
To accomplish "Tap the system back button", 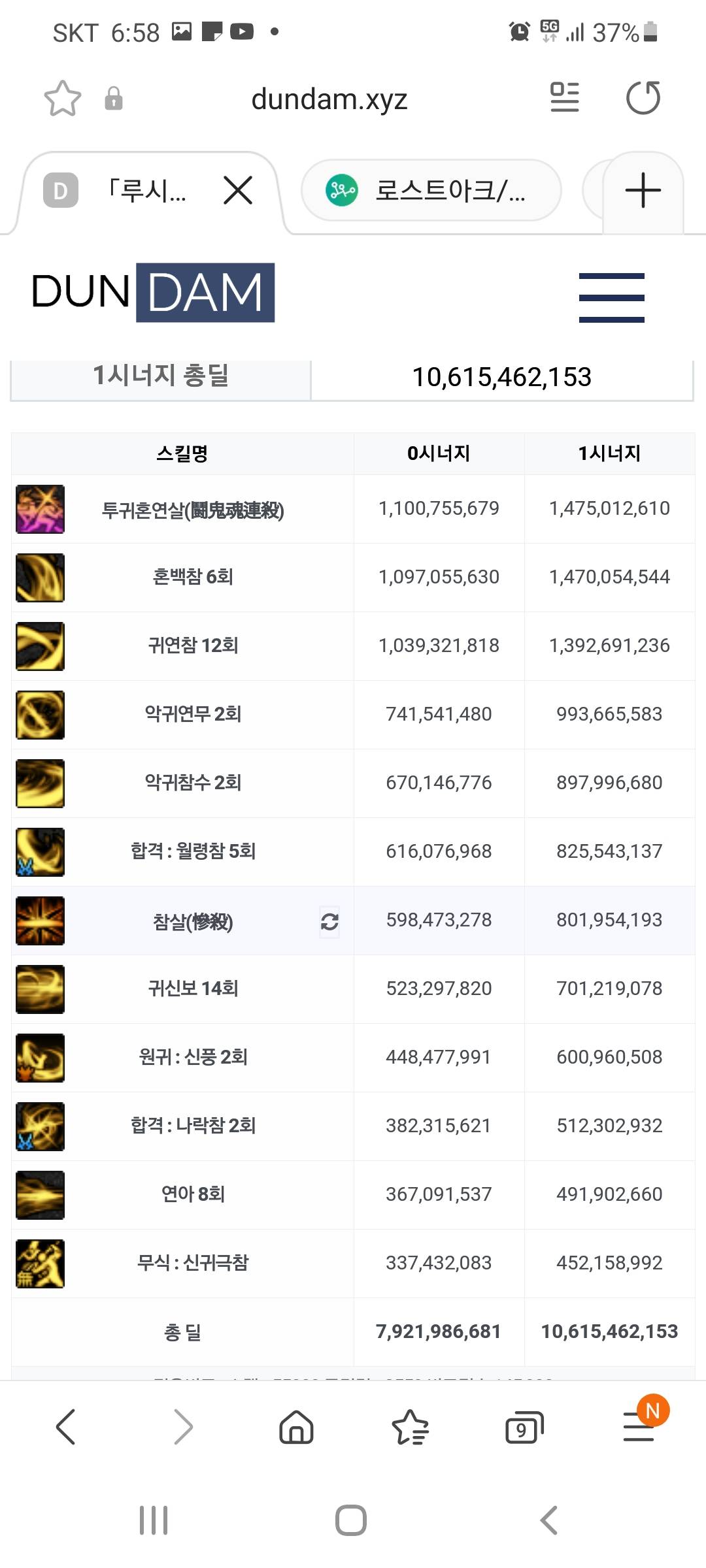I will click(549, 1520).
